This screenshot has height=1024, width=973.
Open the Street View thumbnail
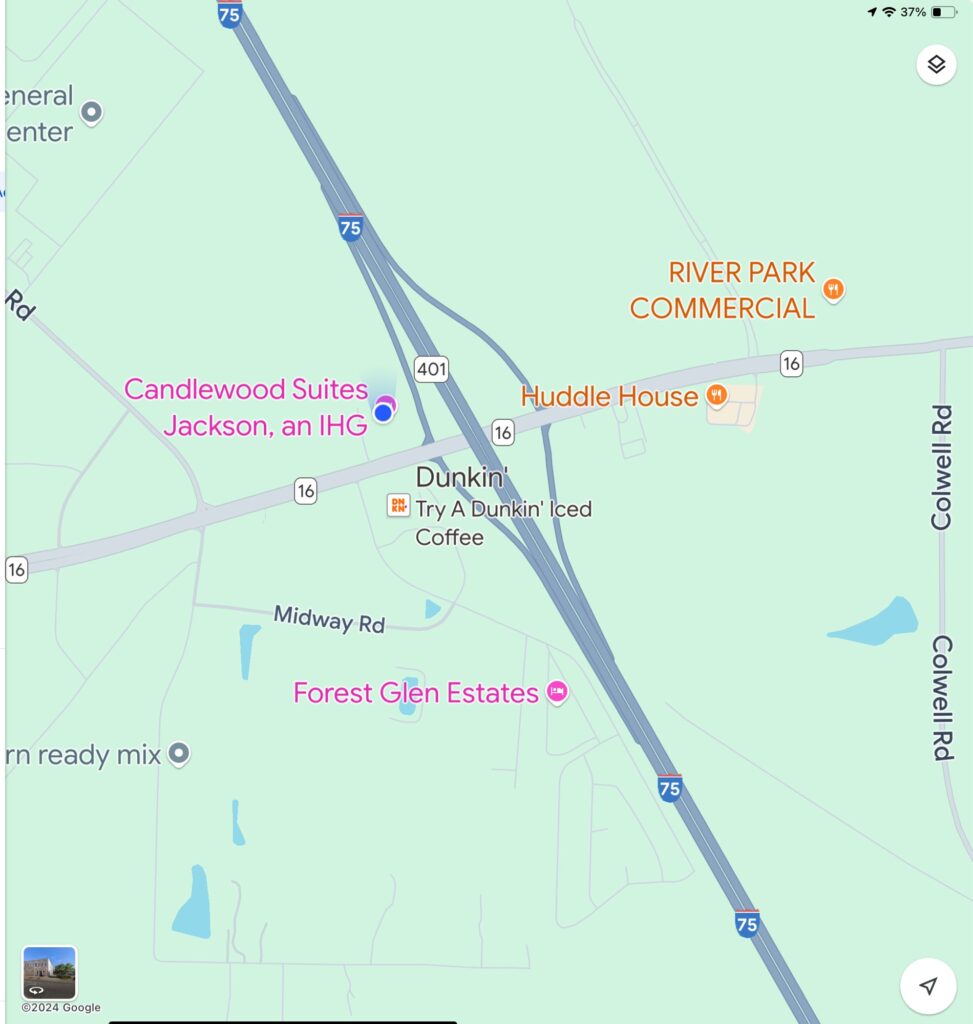pos(49,972)
